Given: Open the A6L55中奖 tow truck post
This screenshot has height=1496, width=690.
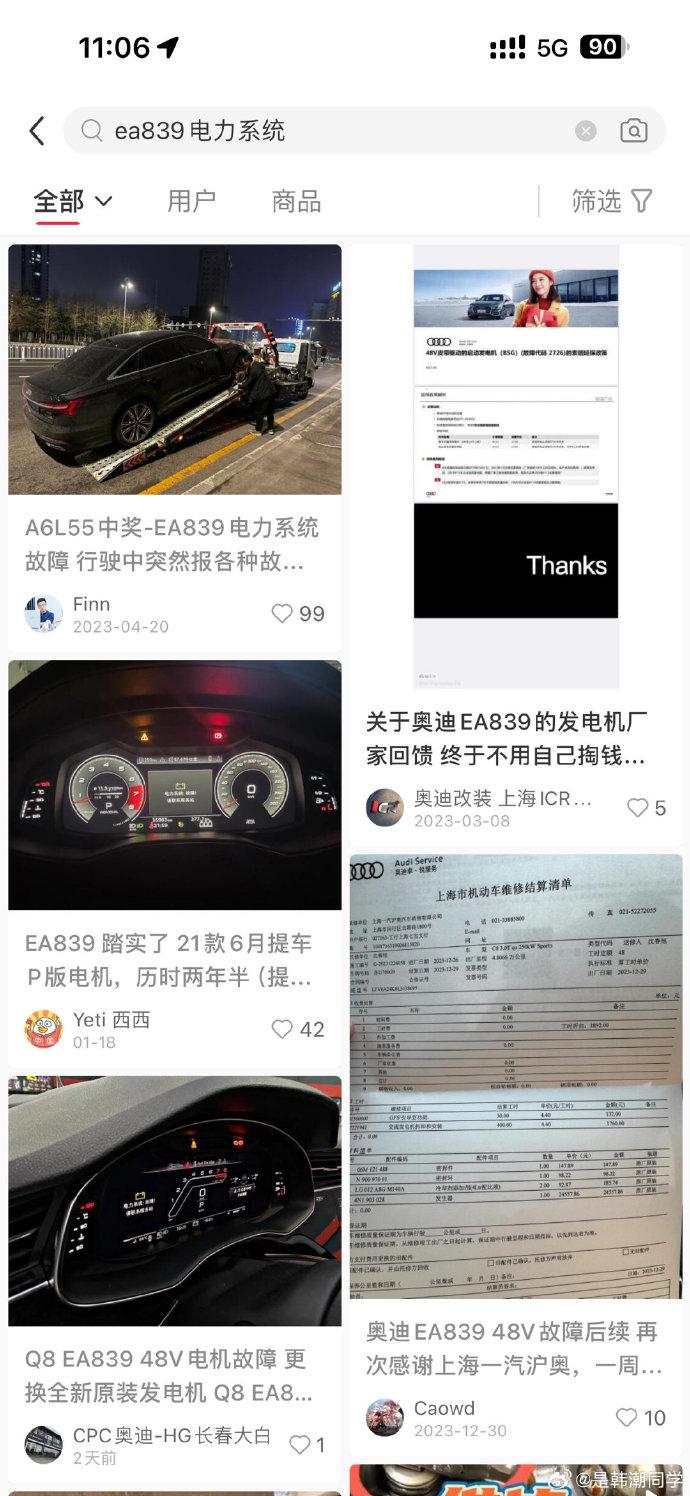Looking at the screenshot, I should (175, 370).
